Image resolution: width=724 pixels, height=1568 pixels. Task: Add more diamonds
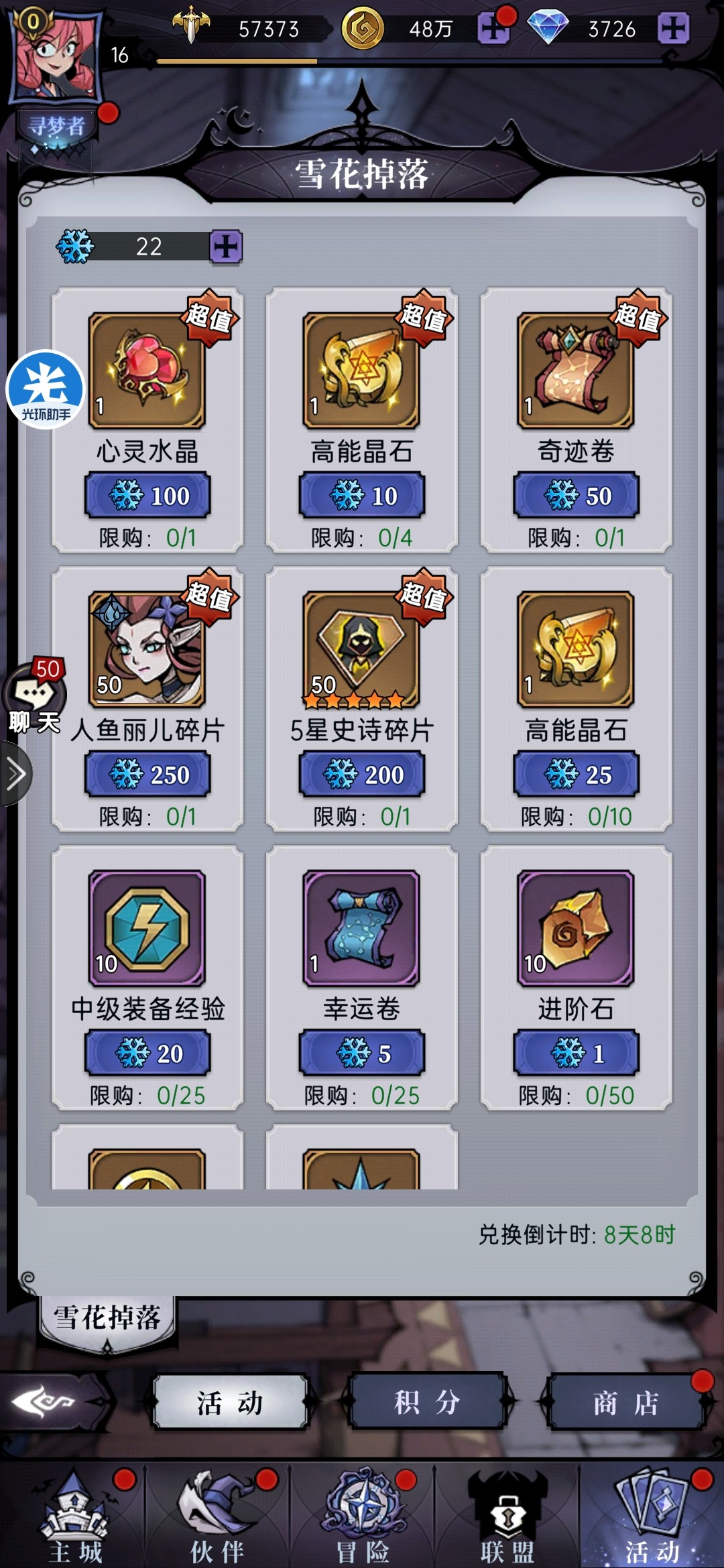673,29
